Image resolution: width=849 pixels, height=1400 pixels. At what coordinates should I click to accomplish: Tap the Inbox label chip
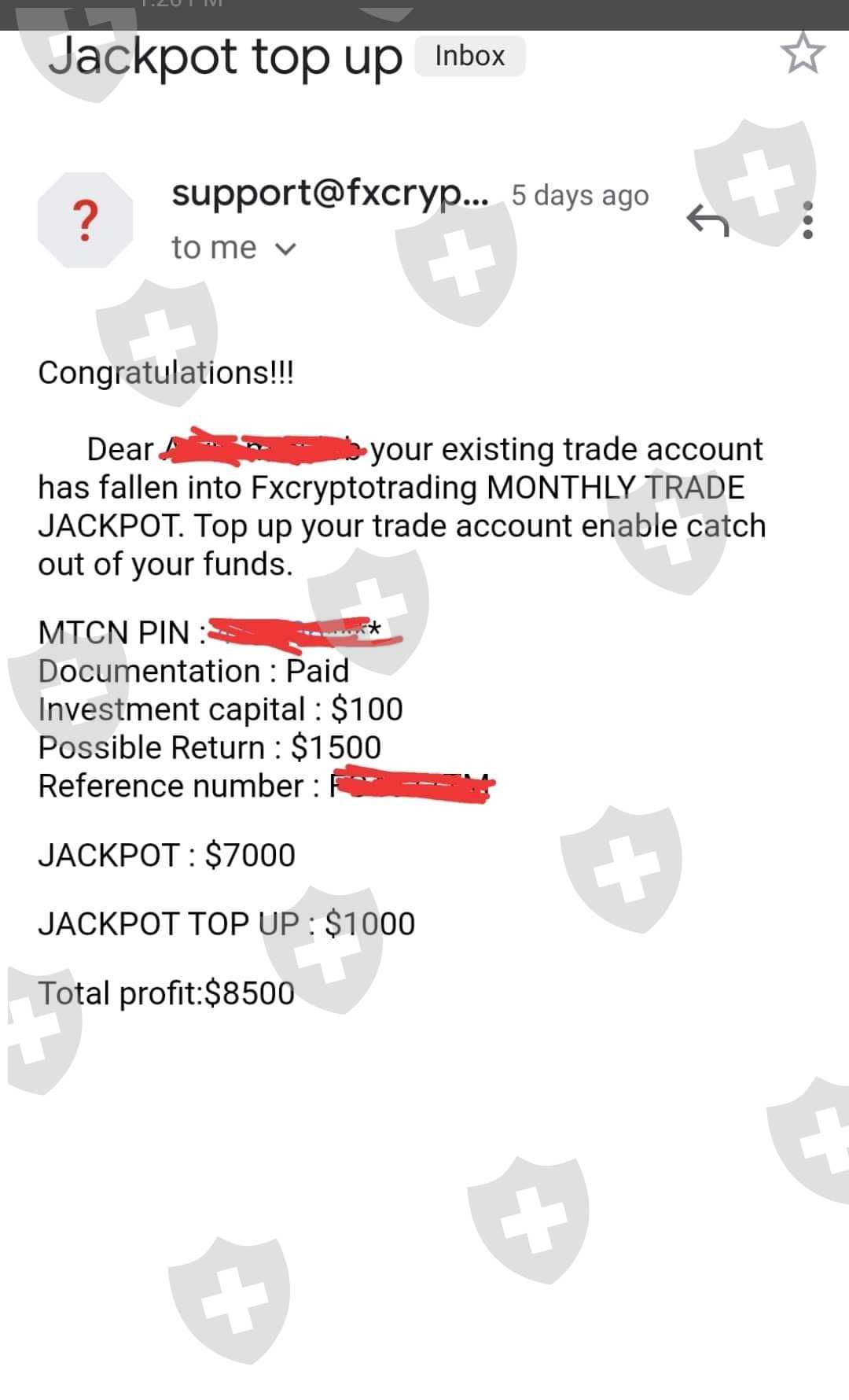pos(469,57)
